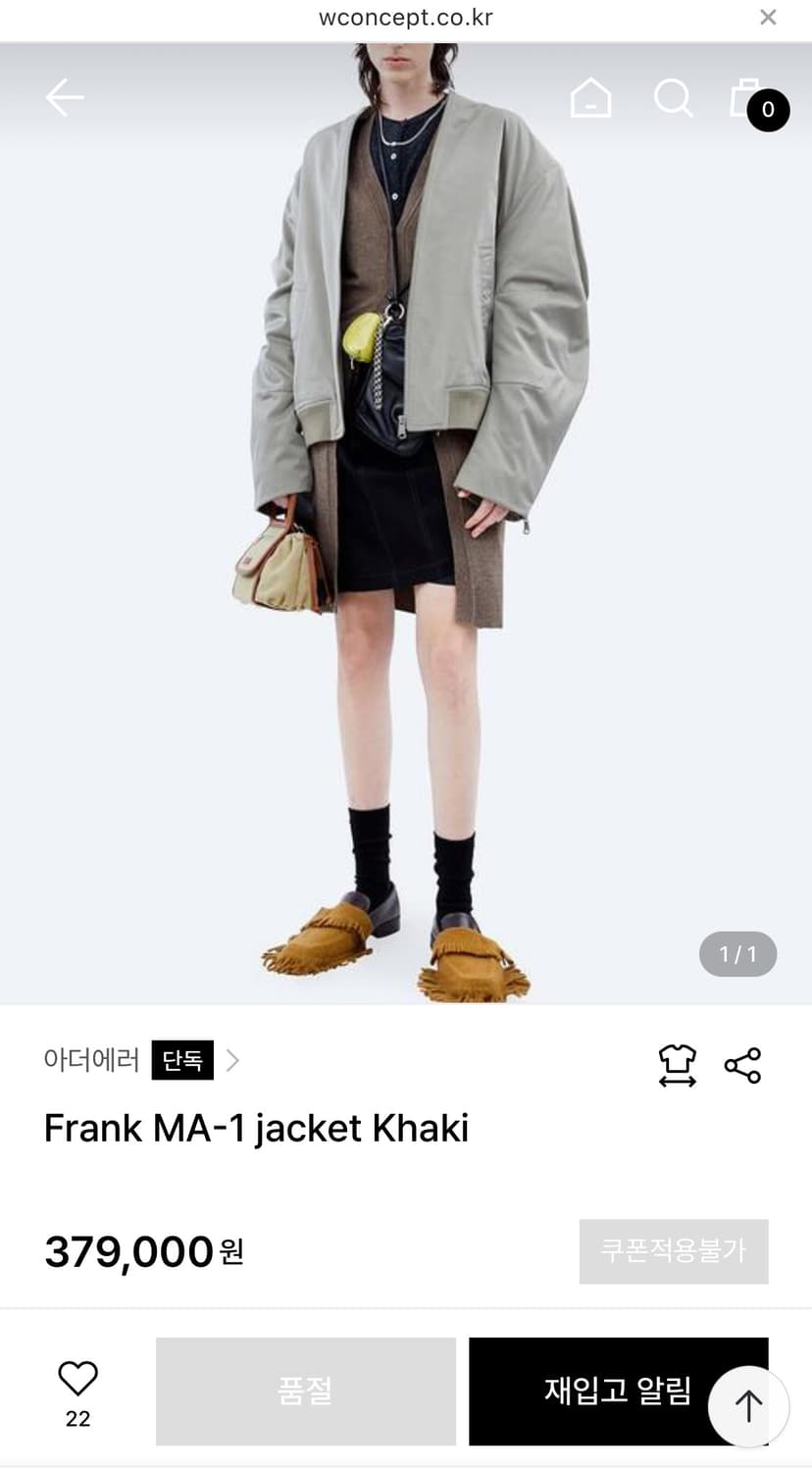Share this product via the share icon
This screenshot has width=812, height=1471.
pos(742,1066)
